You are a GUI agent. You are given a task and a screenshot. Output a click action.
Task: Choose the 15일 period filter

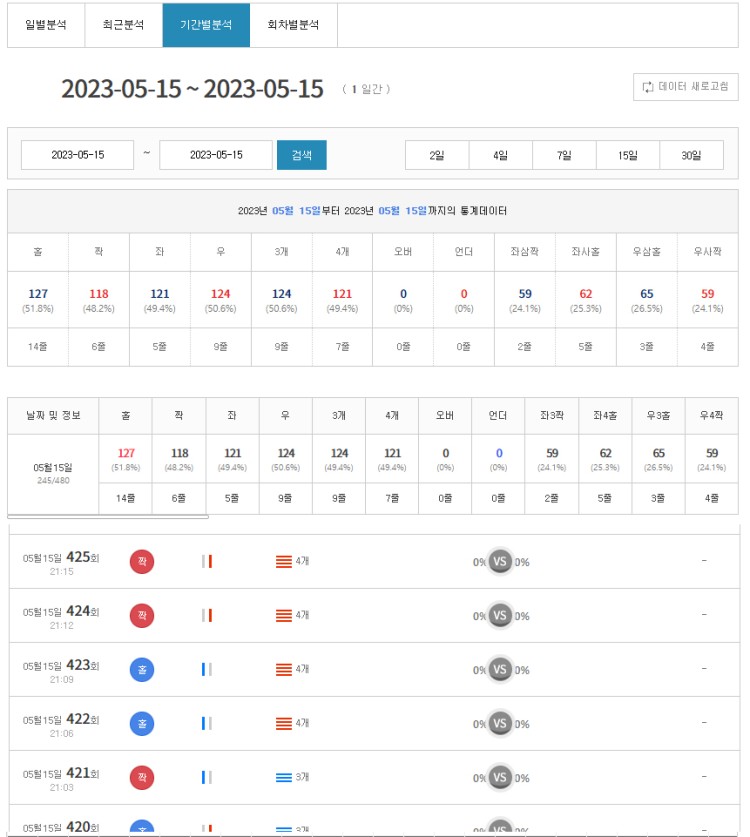coord(628,155)
